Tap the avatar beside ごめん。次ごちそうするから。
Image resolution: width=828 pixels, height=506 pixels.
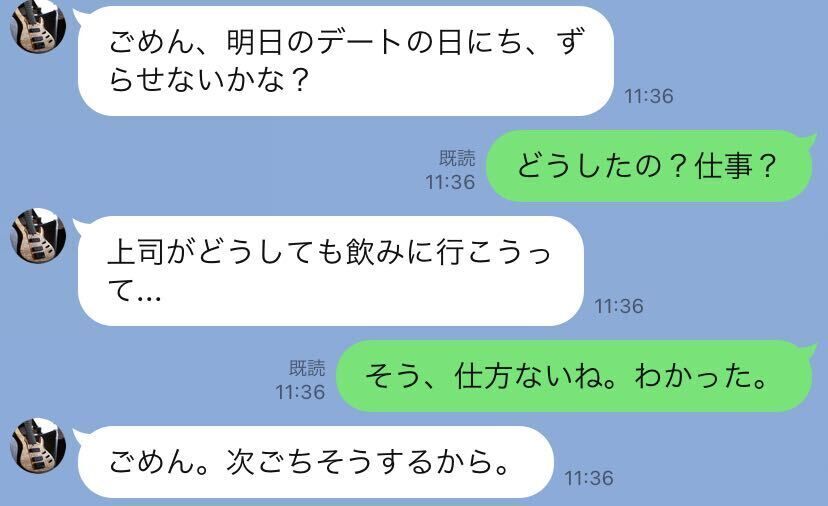point(37,446)
